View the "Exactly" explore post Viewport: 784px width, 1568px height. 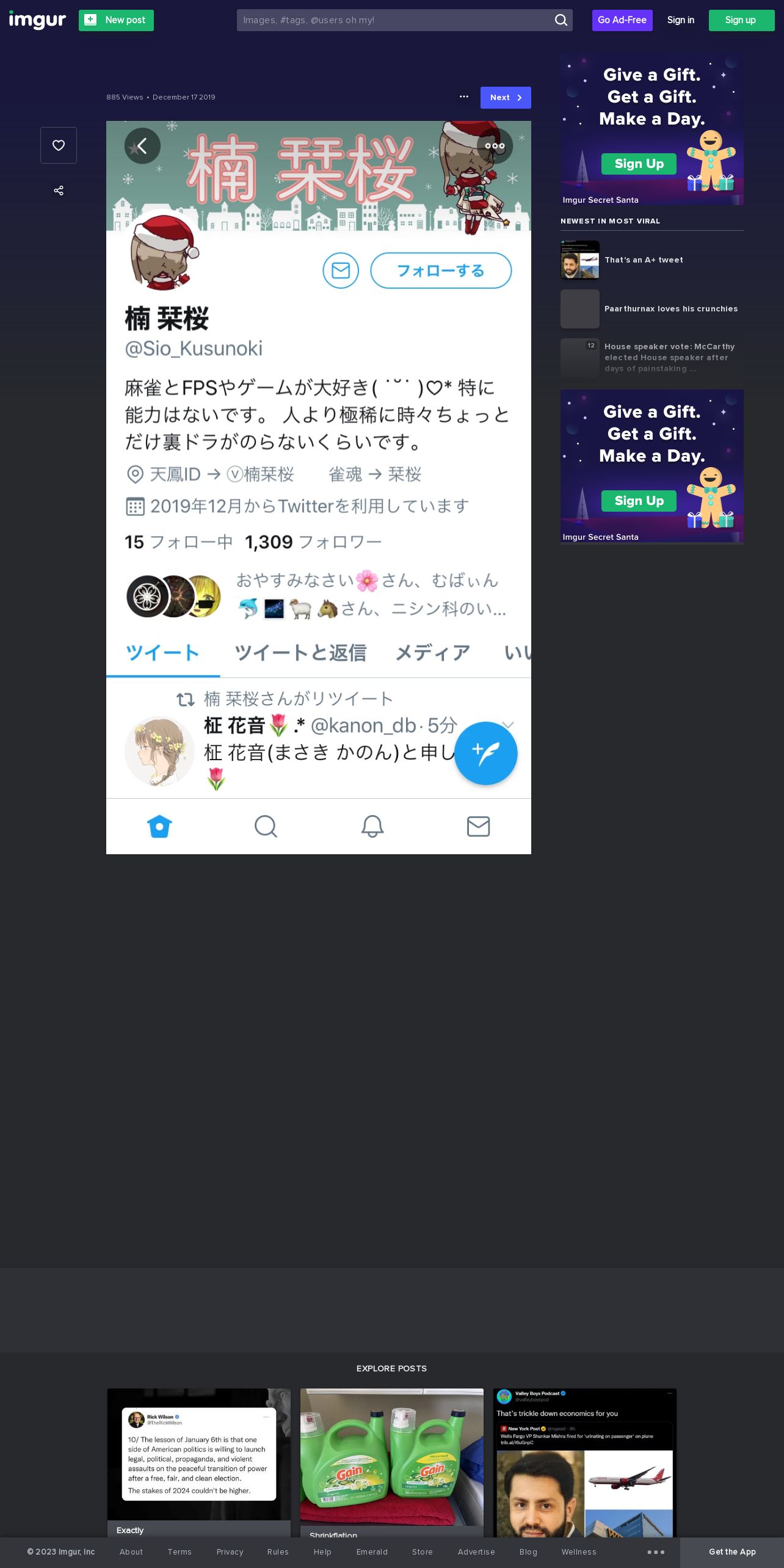tap(199, 1462)
